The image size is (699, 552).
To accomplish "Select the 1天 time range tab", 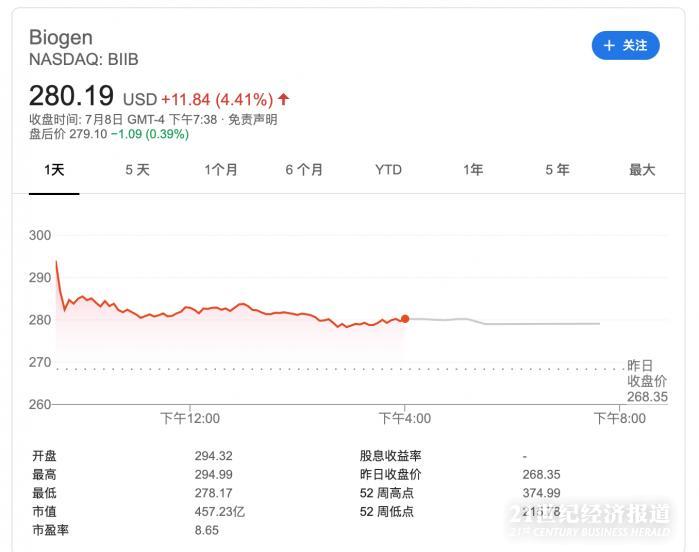I will 54,170.
